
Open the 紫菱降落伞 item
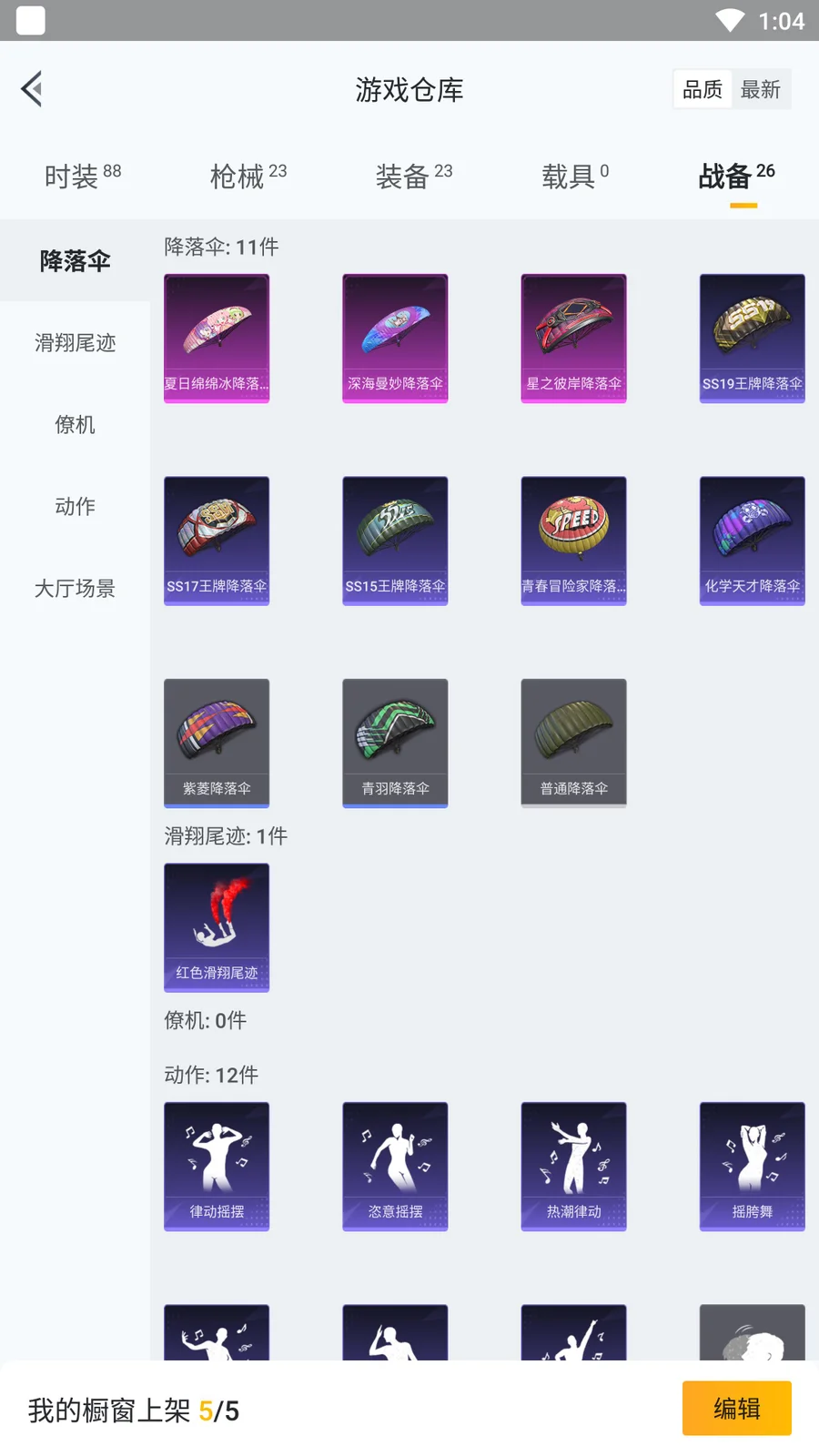[217, 743]
